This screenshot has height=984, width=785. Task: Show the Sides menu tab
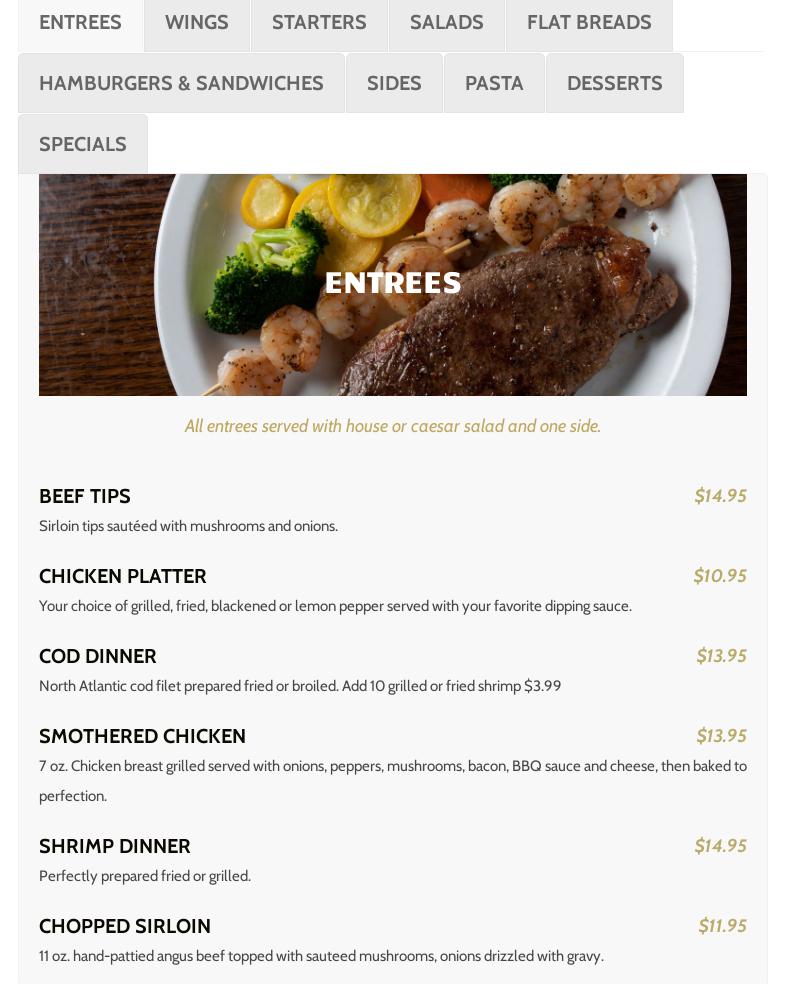point(394,83)
